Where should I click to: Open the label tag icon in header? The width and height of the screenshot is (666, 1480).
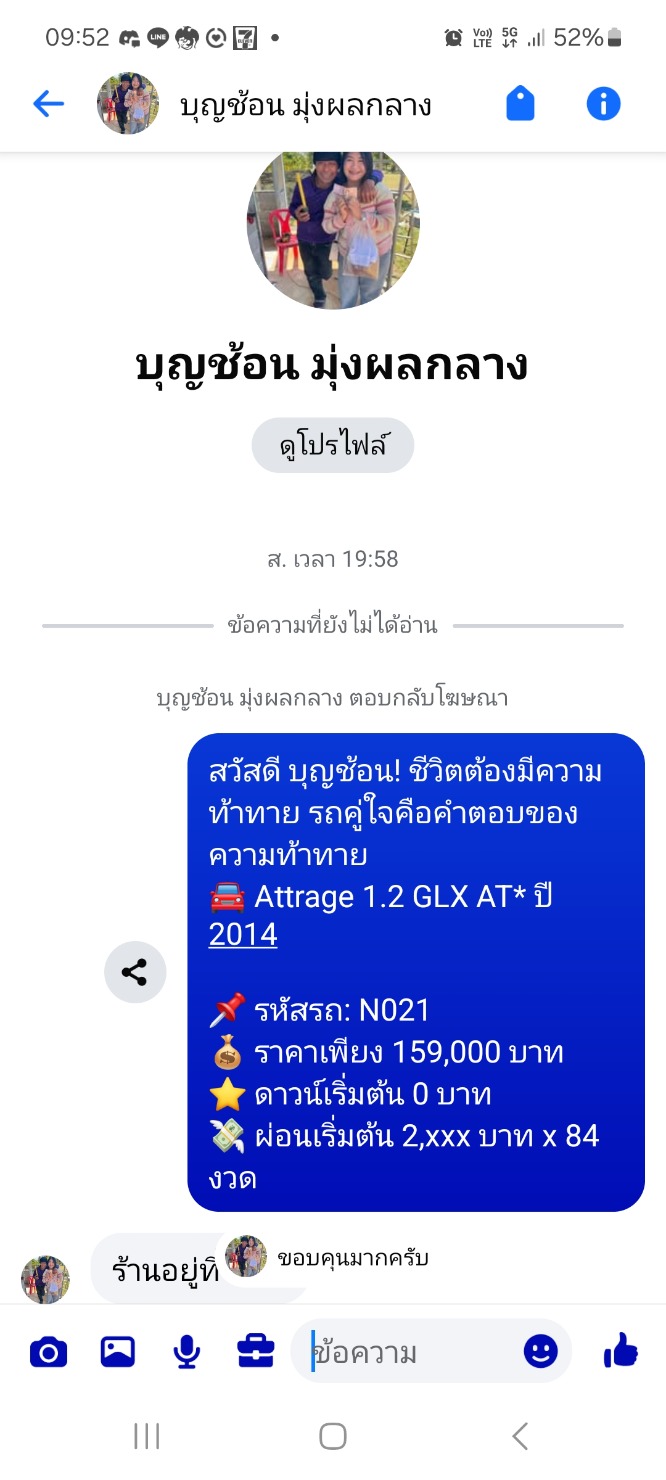(520, 104)
